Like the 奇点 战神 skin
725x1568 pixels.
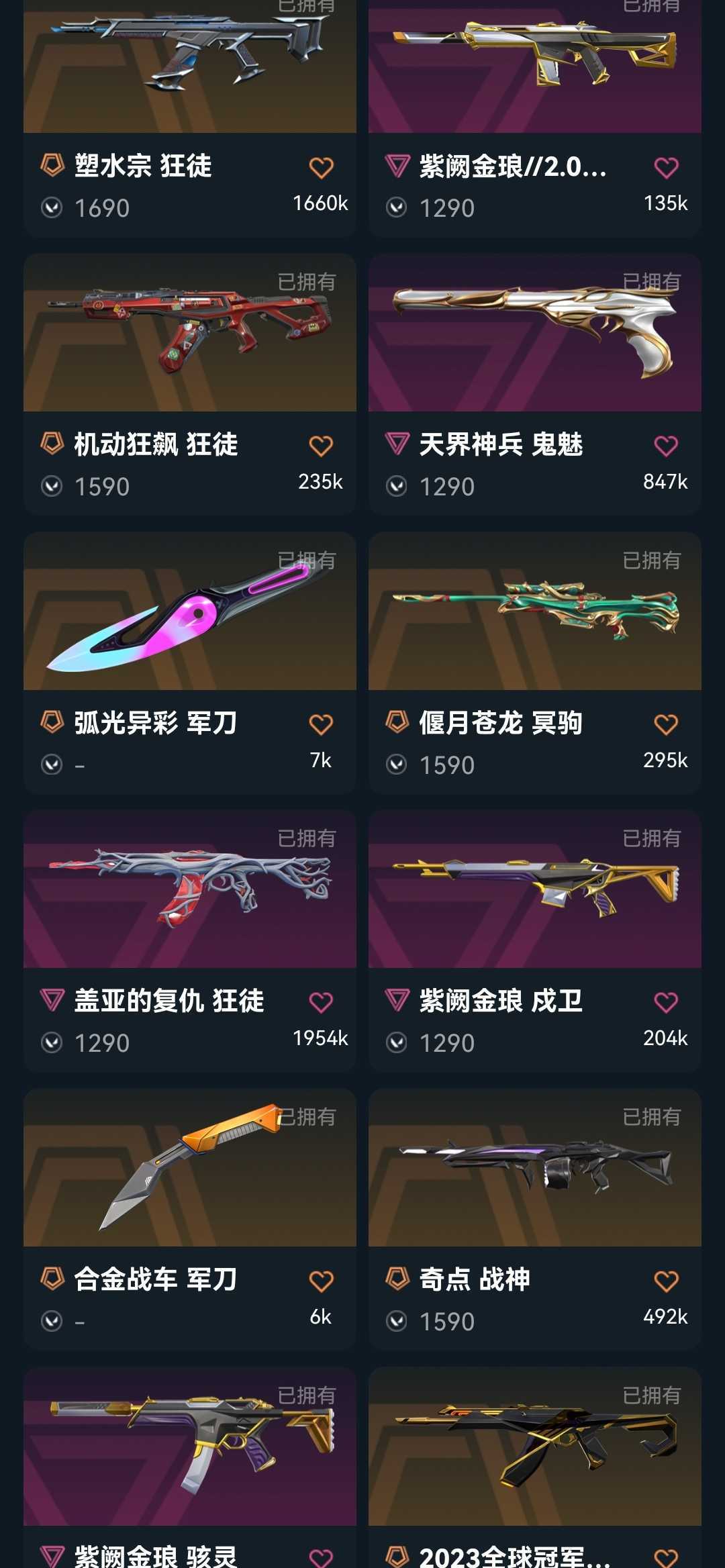click(666, 1281)
